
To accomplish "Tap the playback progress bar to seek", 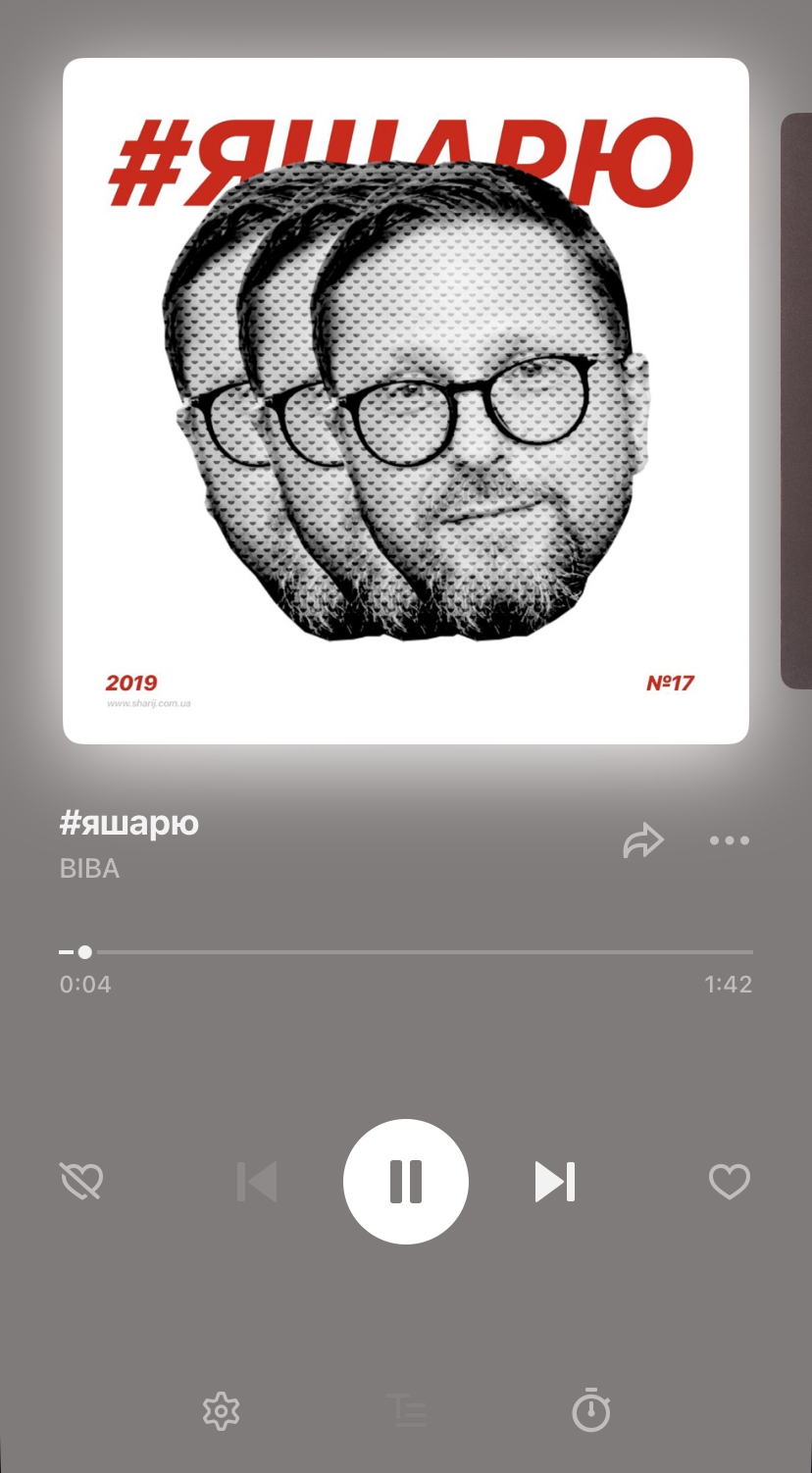I will tap(406, 952).
